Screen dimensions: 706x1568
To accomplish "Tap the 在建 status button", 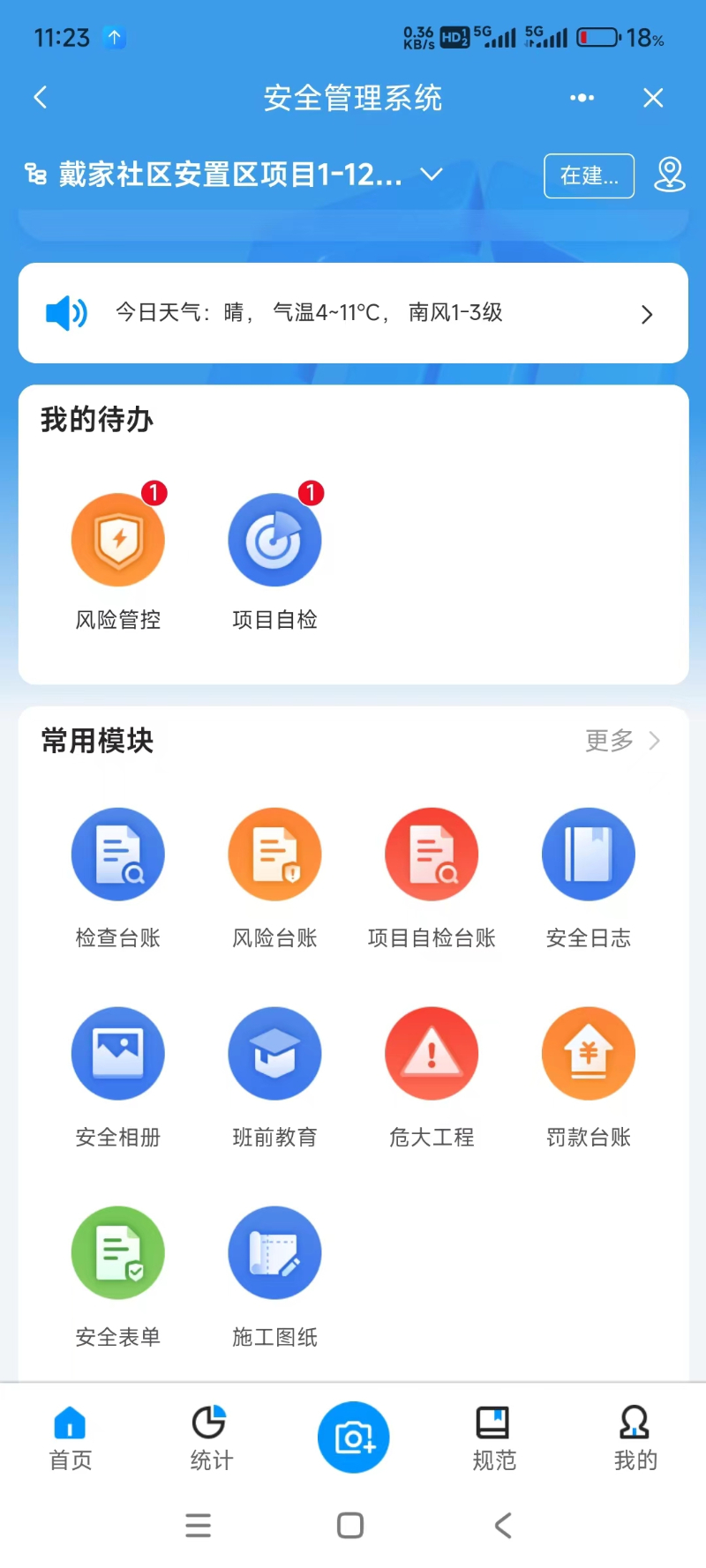I will 589,175.
